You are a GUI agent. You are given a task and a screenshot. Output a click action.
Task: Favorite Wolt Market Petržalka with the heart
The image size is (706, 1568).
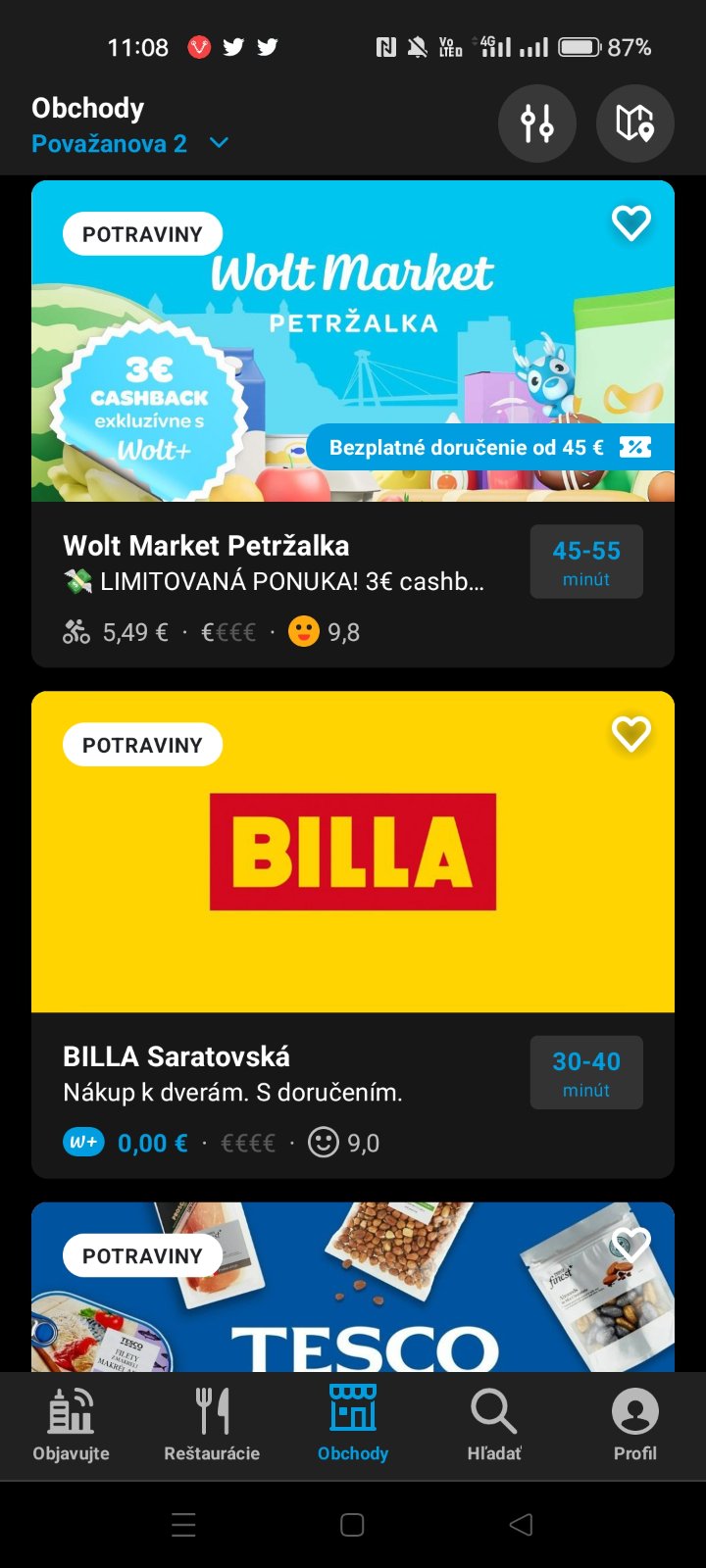[630, 223]
